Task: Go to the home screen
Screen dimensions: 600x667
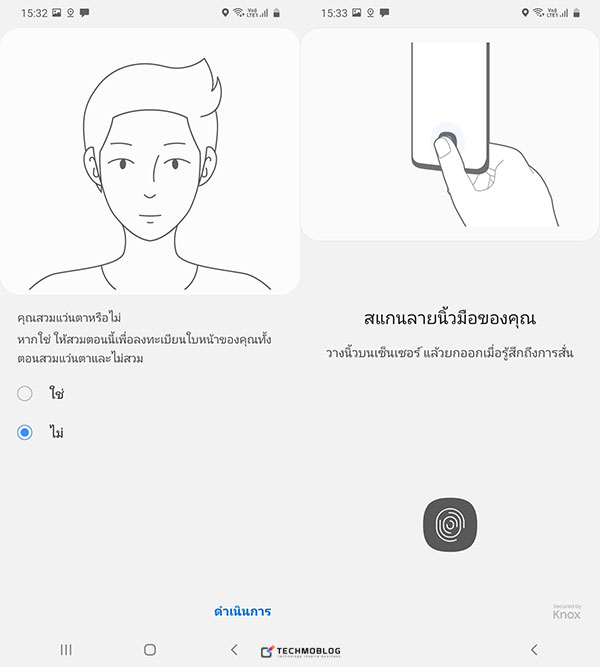Action: pos(150,650)
